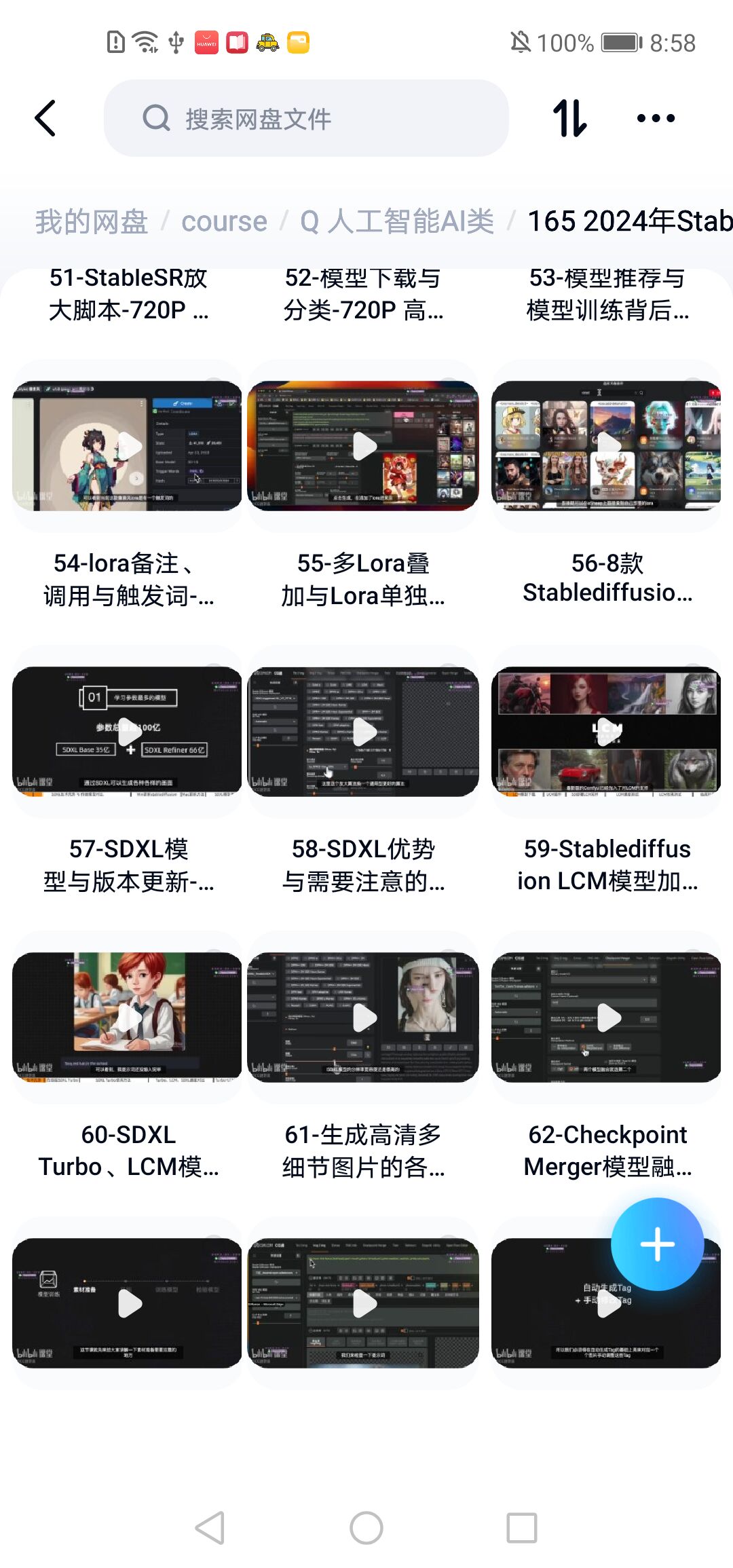
Task: Play the 59-Stablediffusion LCM模型 video
Action: (607, 732)
